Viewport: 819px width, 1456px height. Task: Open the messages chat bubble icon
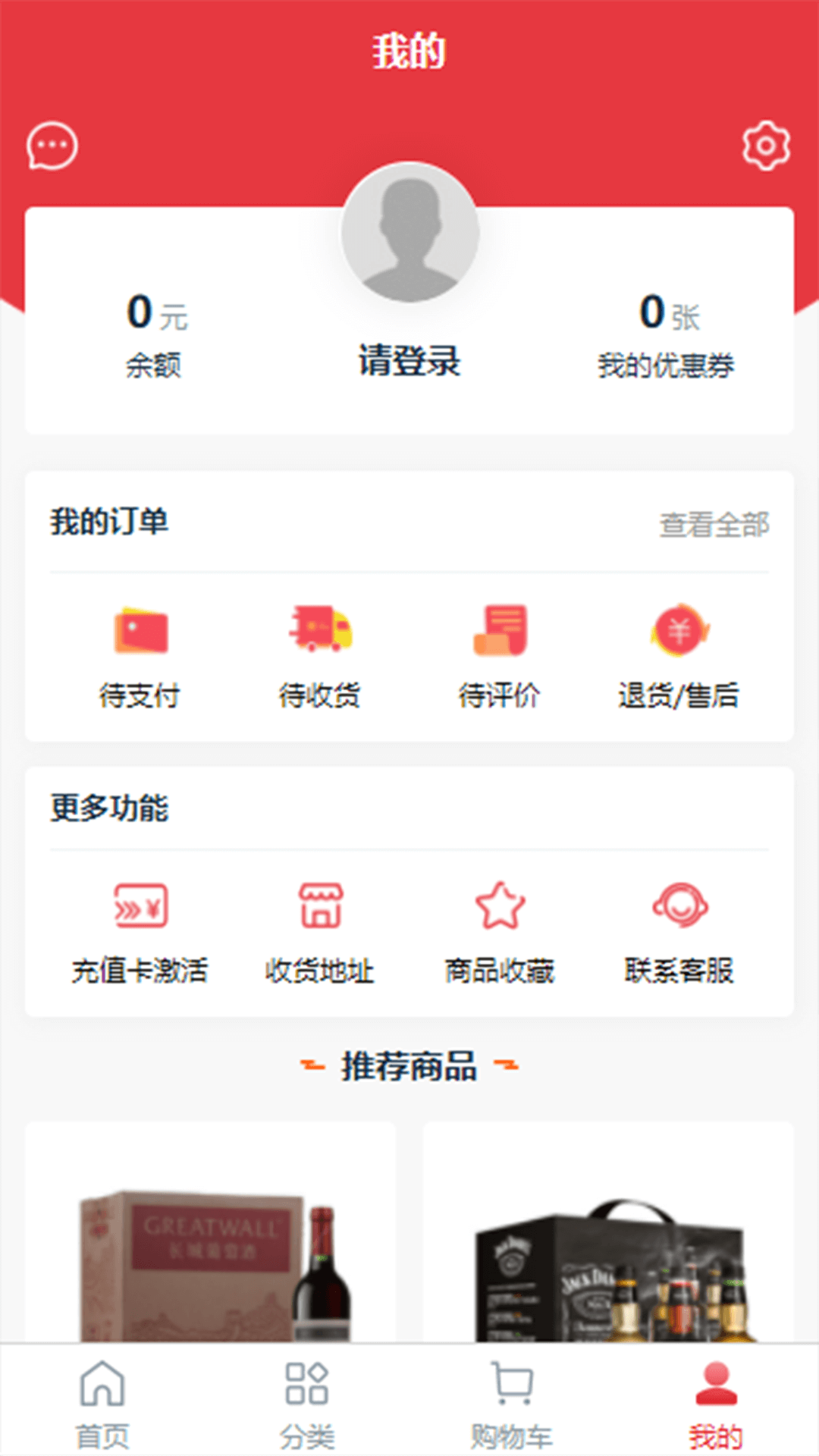(x=52, y=144)
